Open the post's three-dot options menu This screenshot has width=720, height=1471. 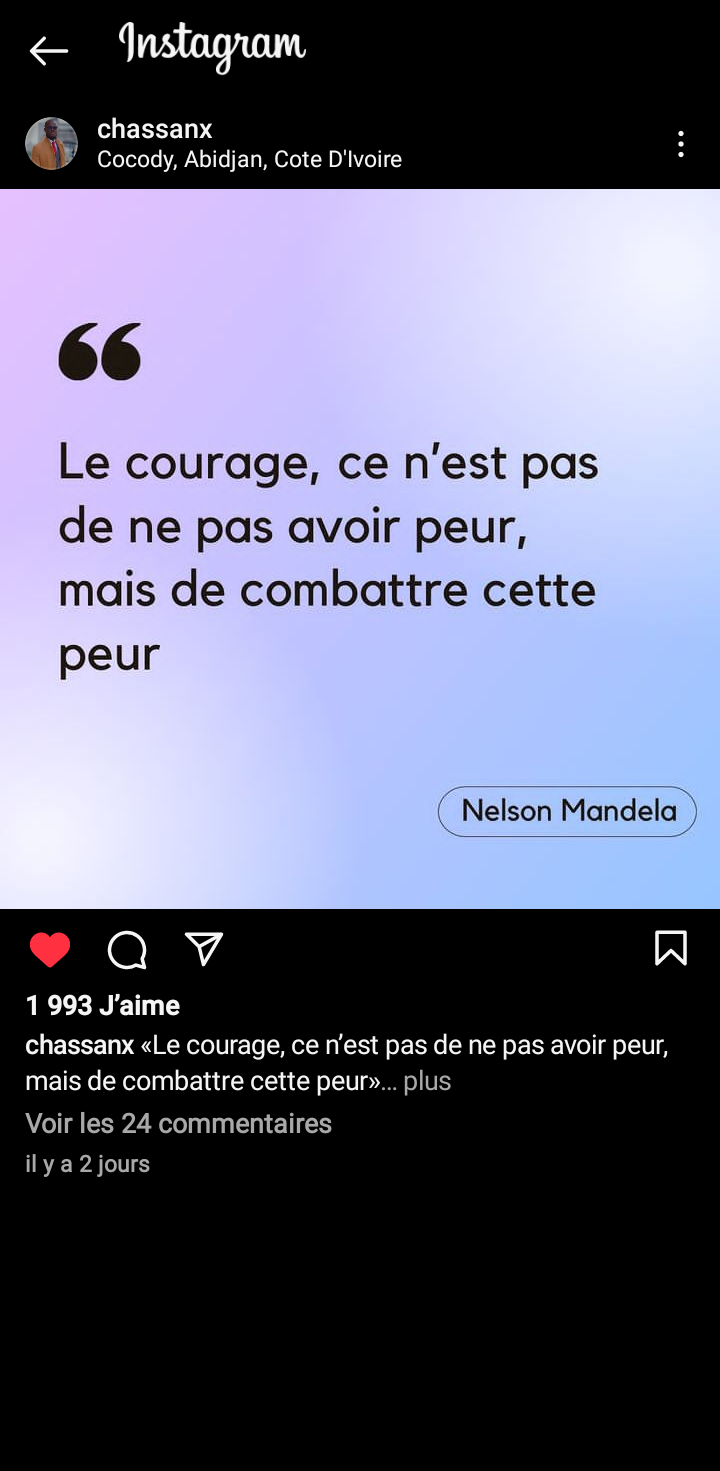click(x=681, y=144)
